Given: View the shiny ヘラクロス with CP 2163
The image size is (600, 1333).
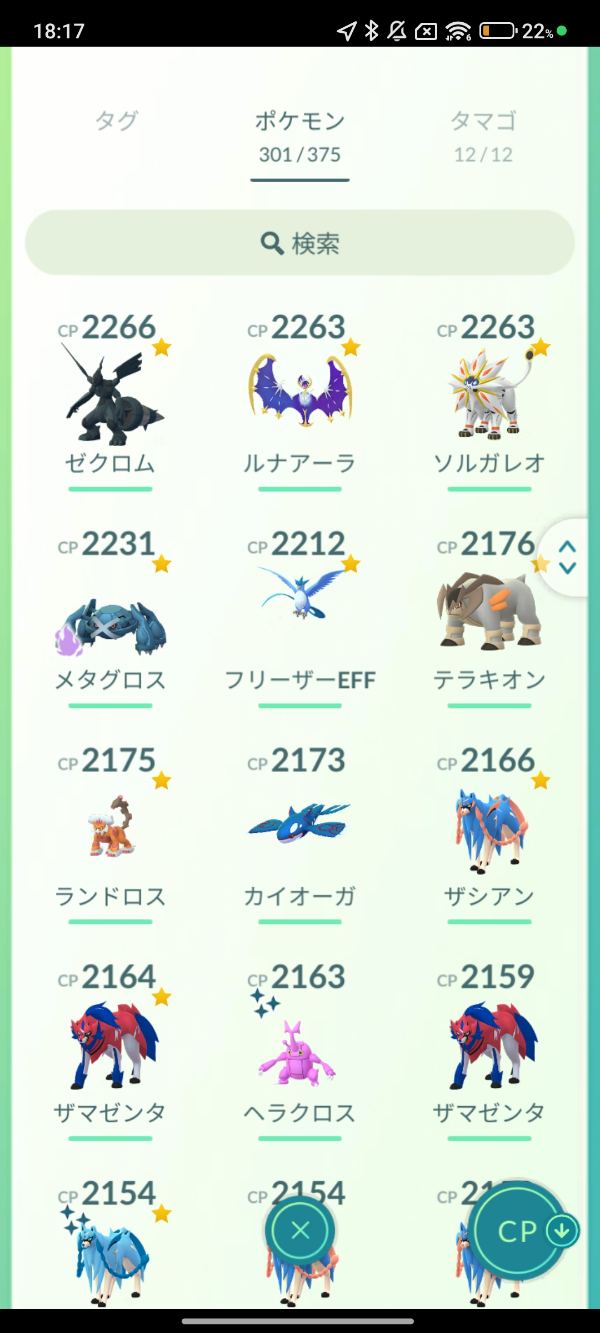Looking at the screenshot, I should (x=300, y=1047).
